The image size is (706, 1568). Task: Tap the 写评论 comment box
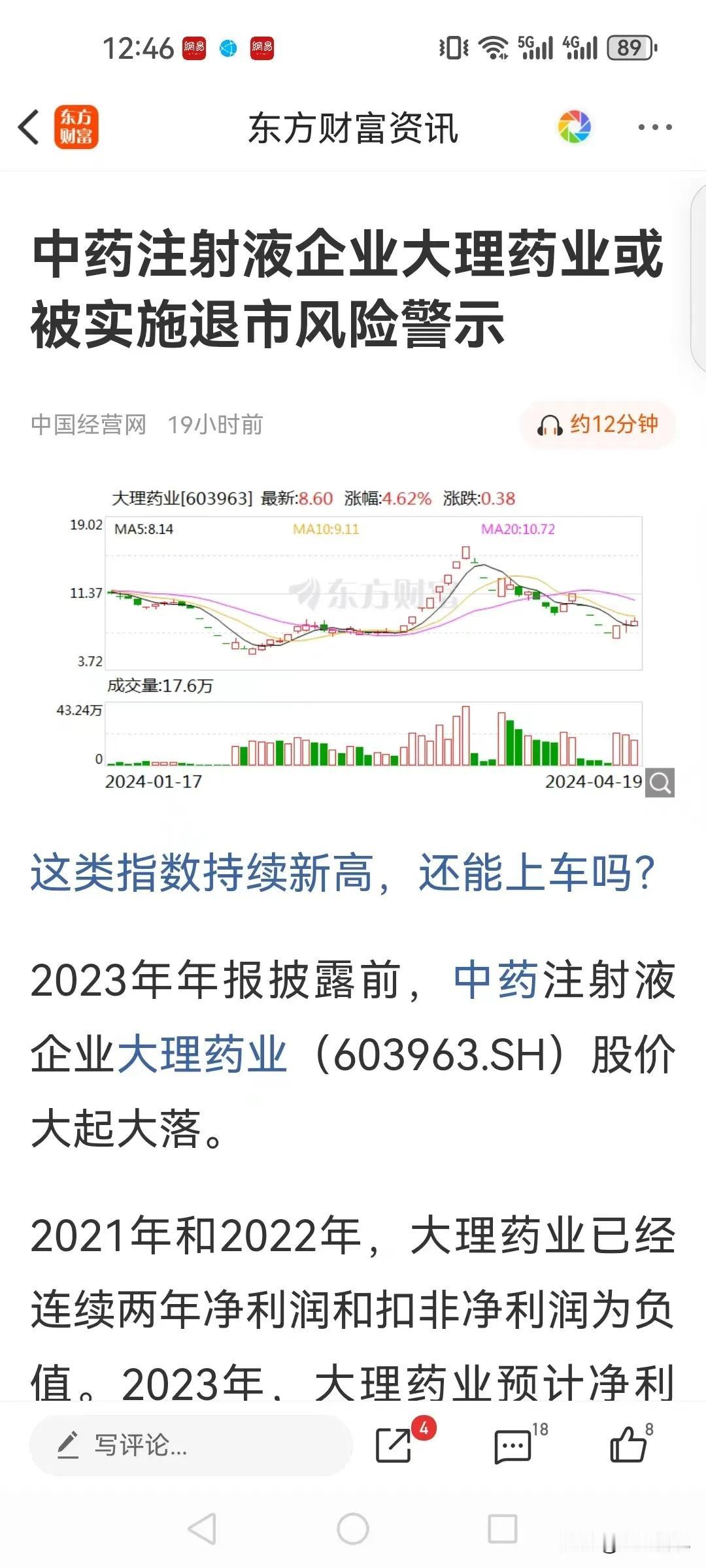(x=191, y=1445)
